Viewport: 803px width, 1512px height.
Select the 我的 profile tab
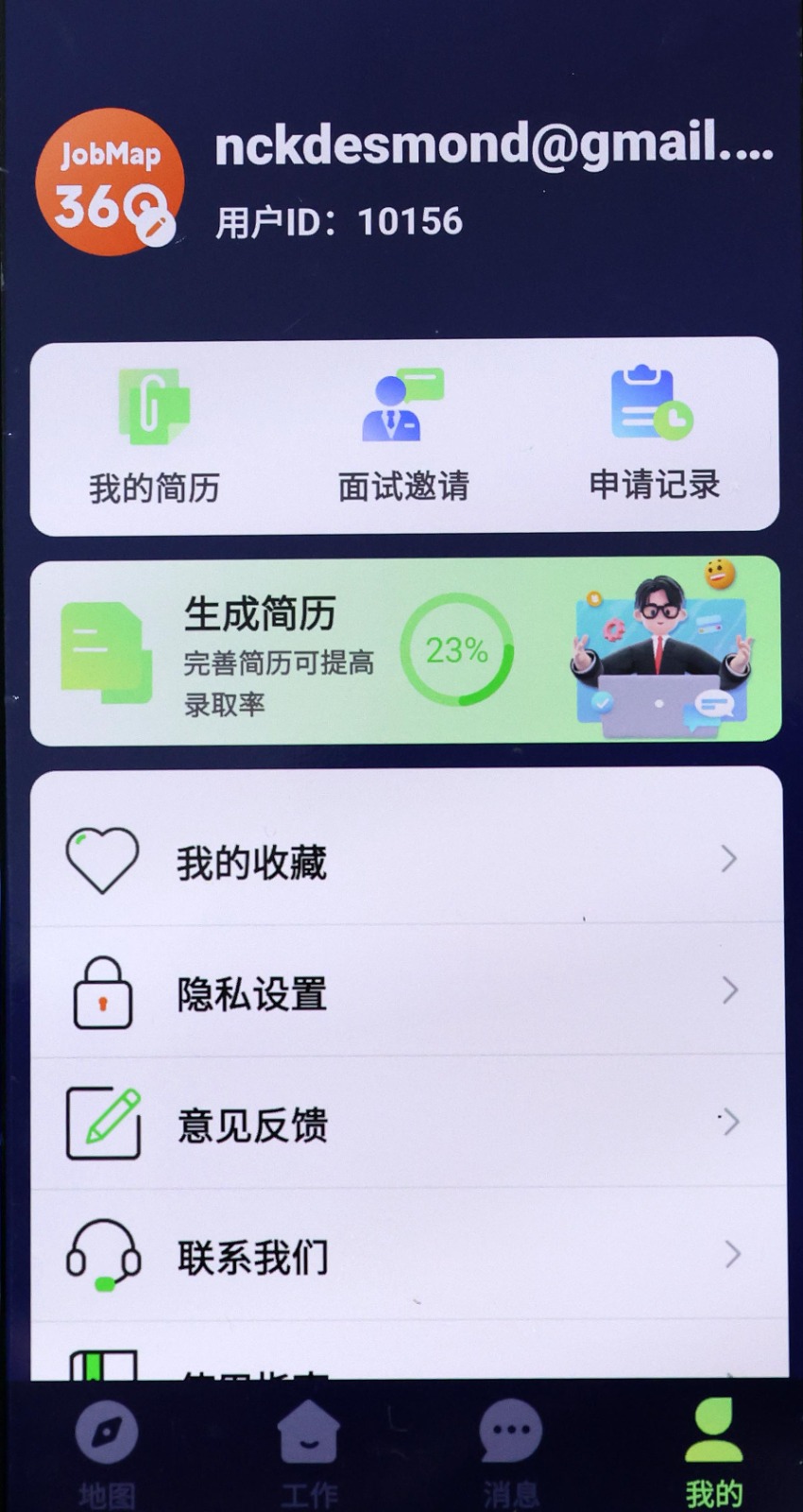(x=713, y=1451)
